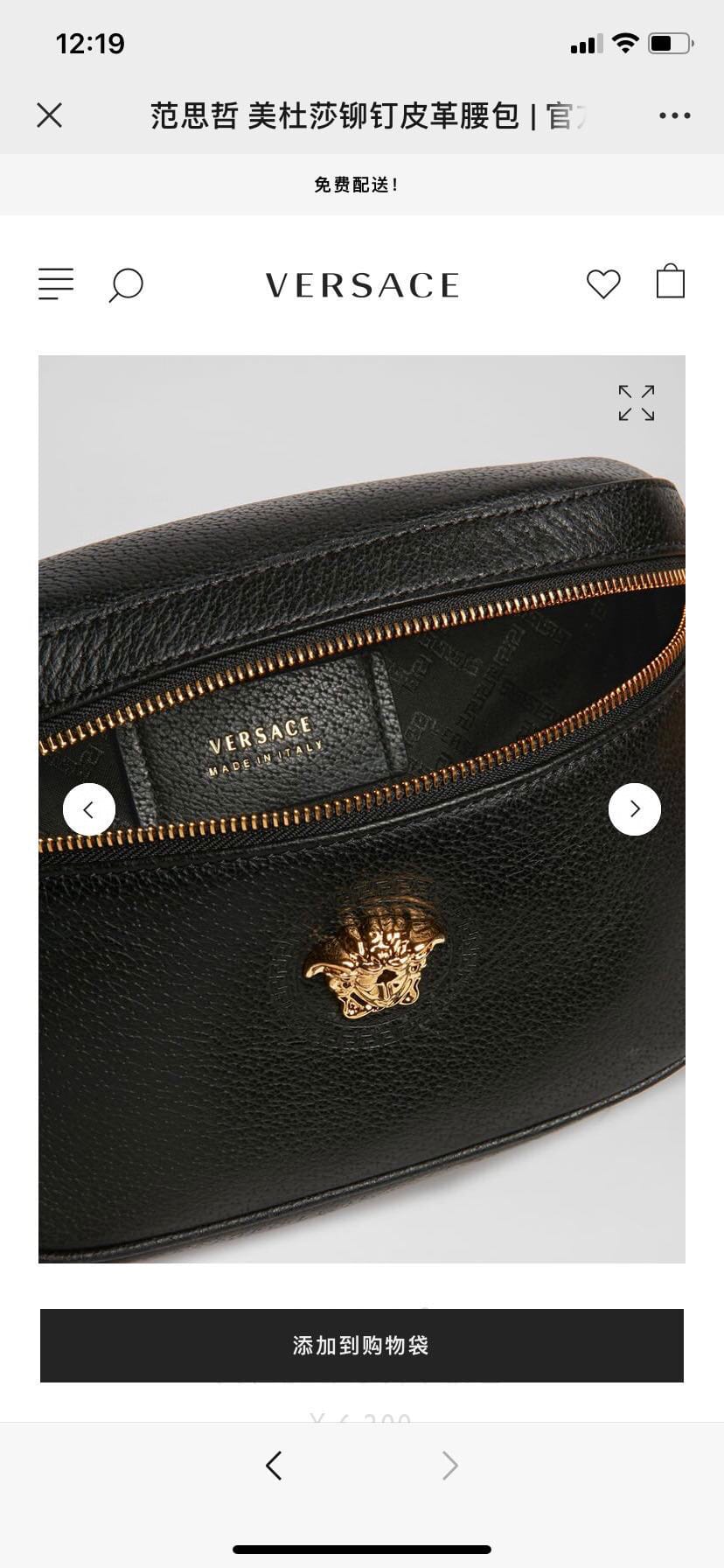Image resolution: width=724 pixels, height=1568 pixels.
Task: Expand product image to fullscreen
Action: (x=637, y=402)
